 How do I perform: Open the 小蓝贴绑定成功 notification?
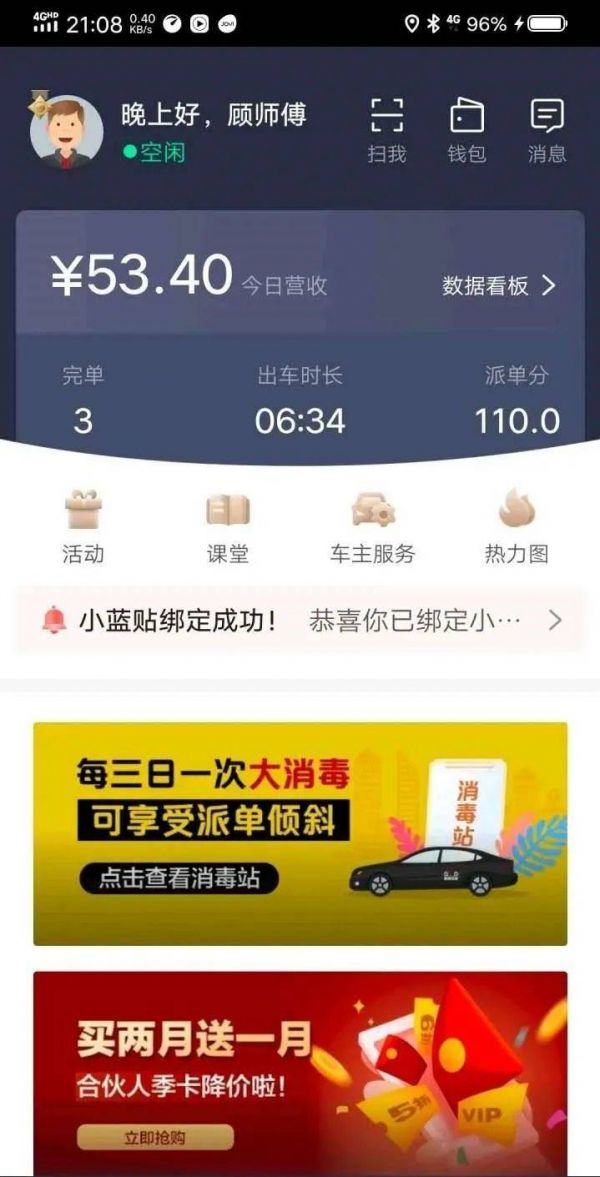tap(300, 621)
